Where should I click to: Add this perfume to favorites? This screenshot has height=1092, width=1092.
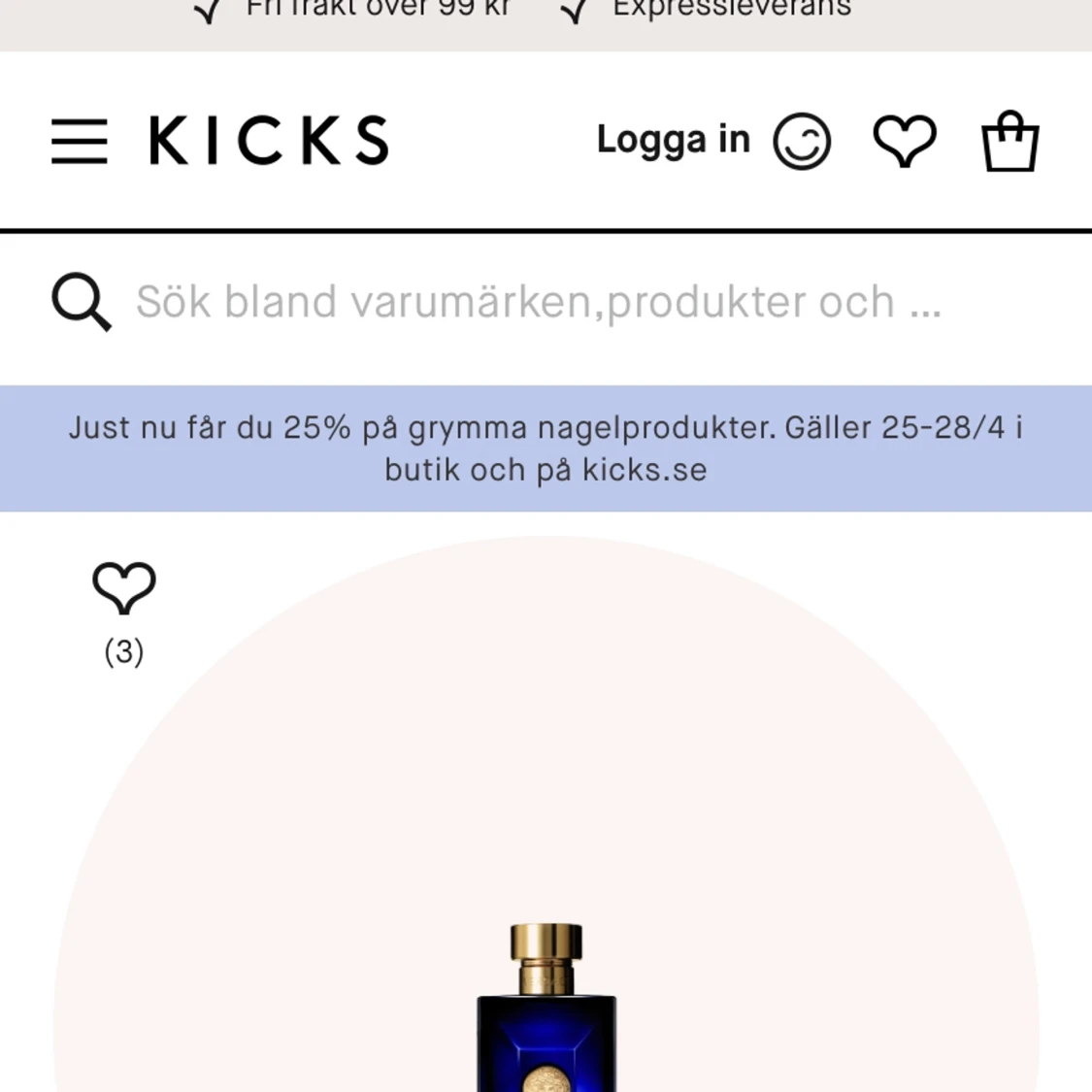point(123,588)
